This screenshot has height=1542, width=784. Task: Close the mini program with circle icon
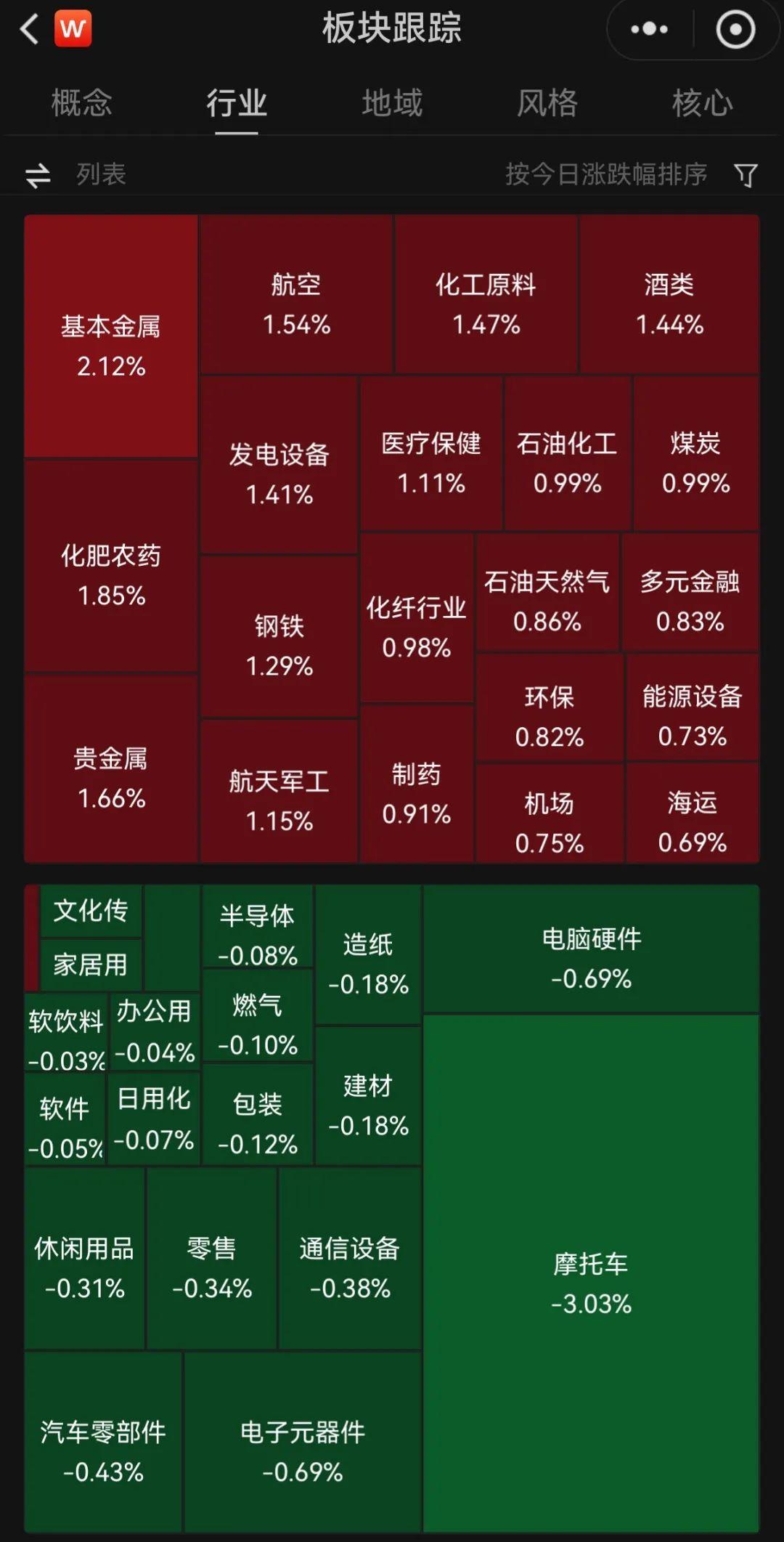[x=735, y=30]
